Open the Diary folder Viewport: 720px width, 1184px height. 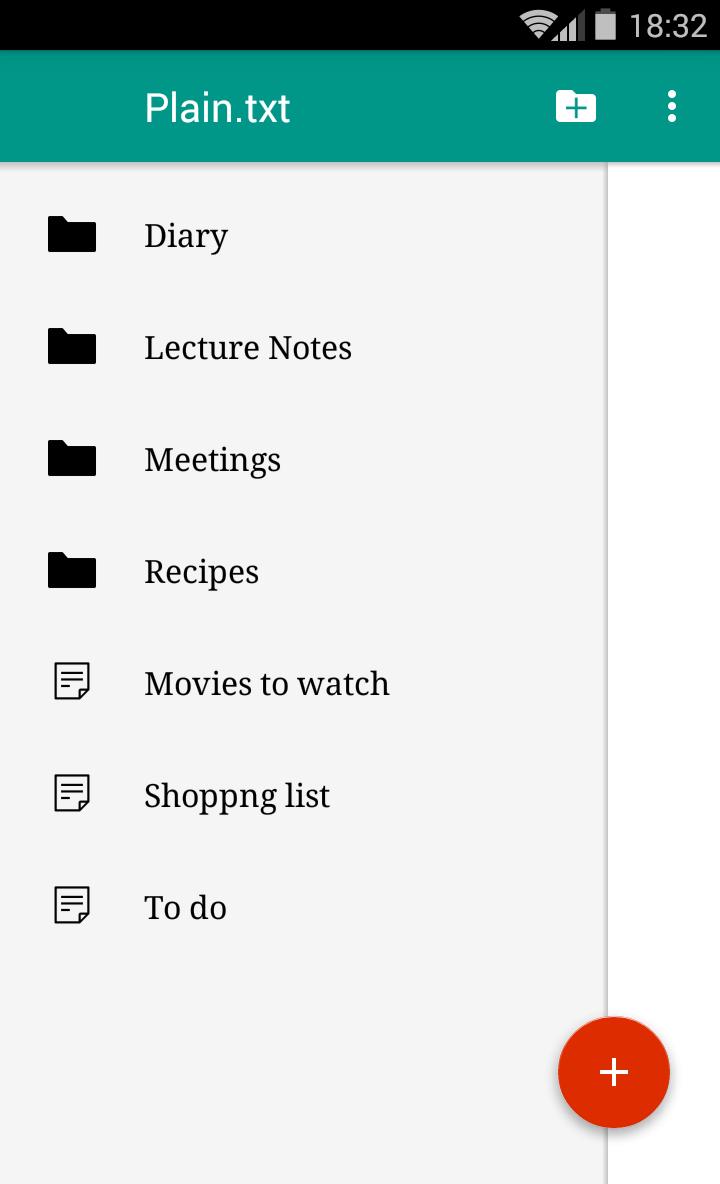(x=186, y=236)
